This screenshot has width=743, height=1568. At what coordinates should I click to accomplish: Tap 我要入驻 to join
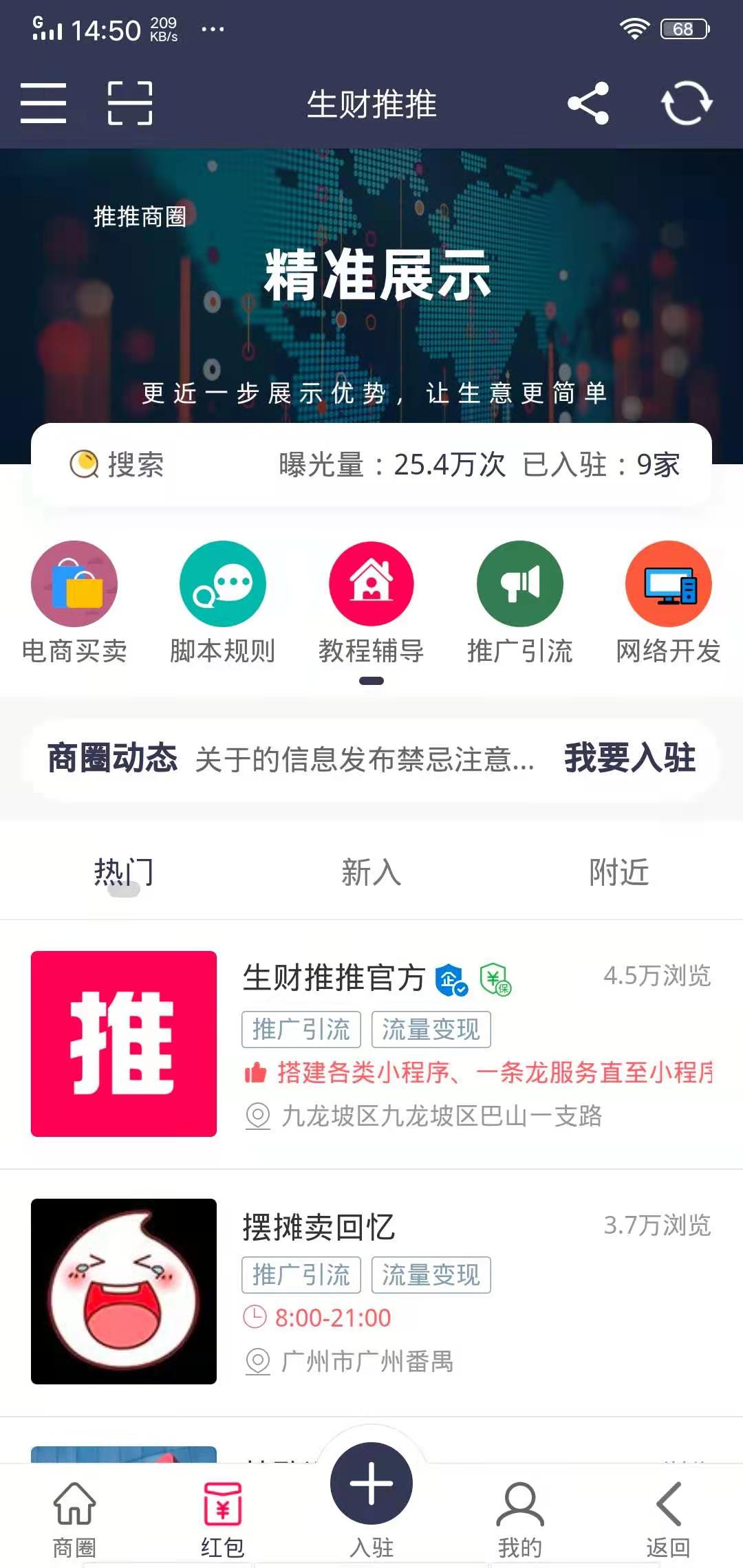tap(630, 760)
